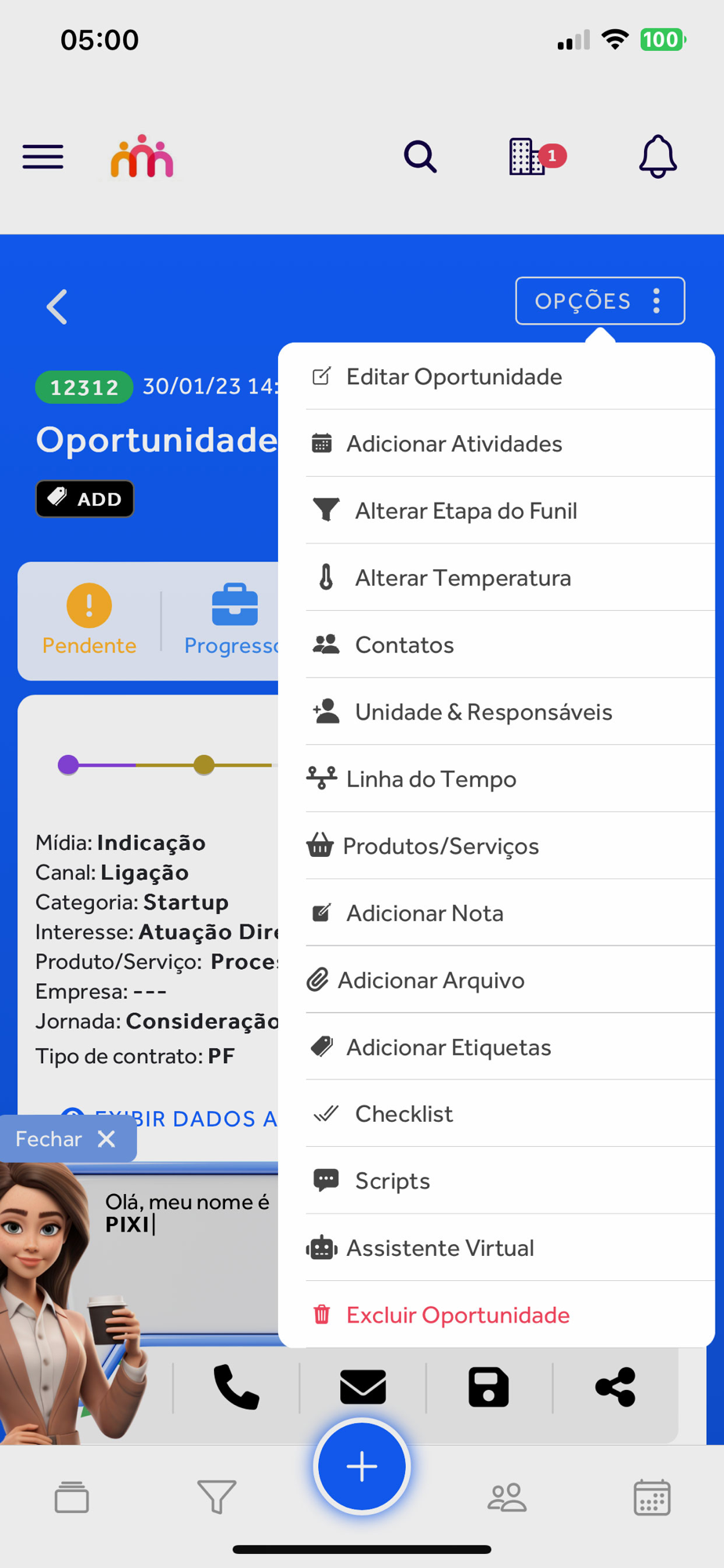Open Alterar Etapa do Funil
724x1568 pixels.
pos(465,511)
